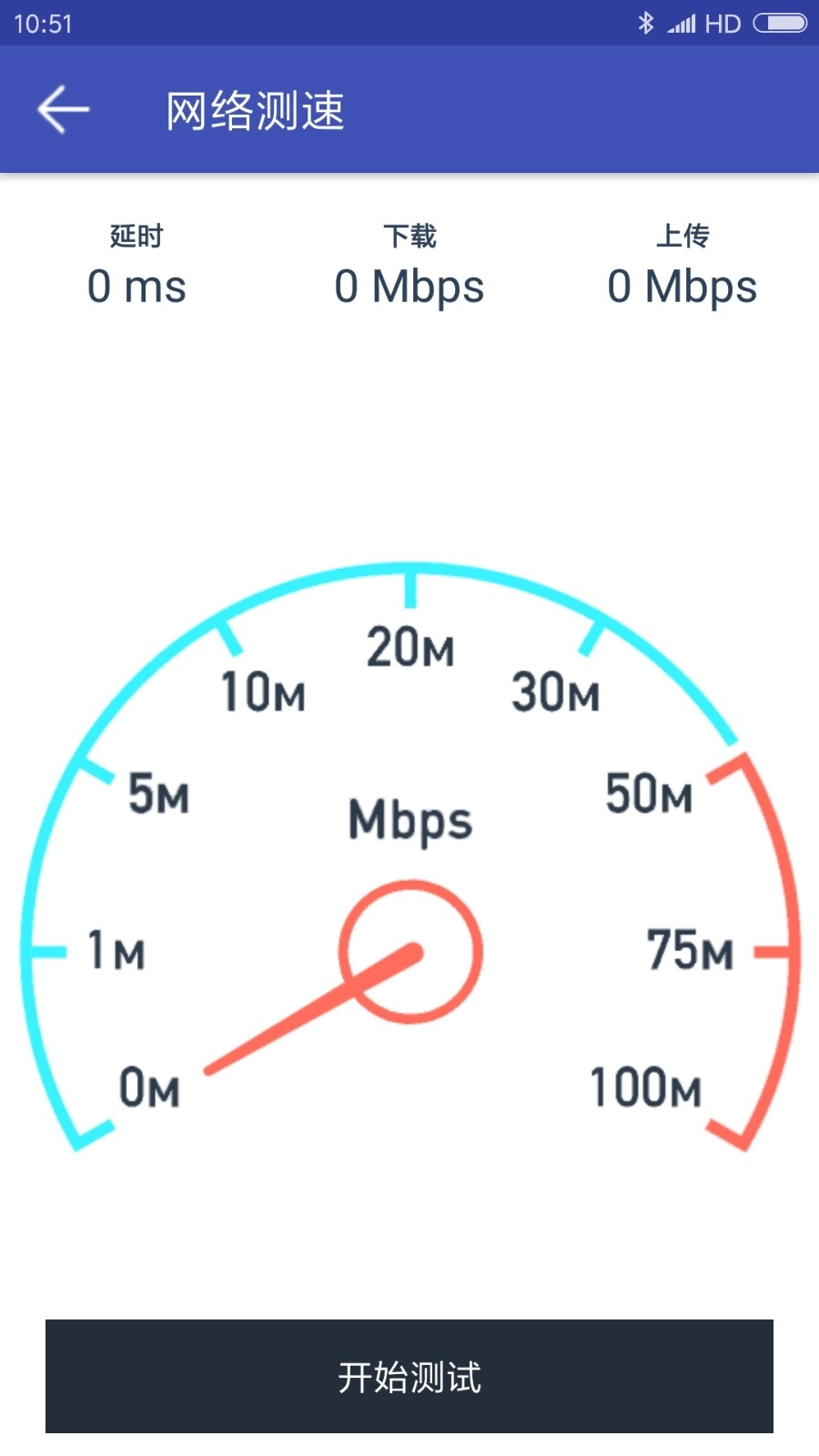Click the 100M mark on the gauge
The width and height of the screenshot is (819, 1456).
point(644,1085)
